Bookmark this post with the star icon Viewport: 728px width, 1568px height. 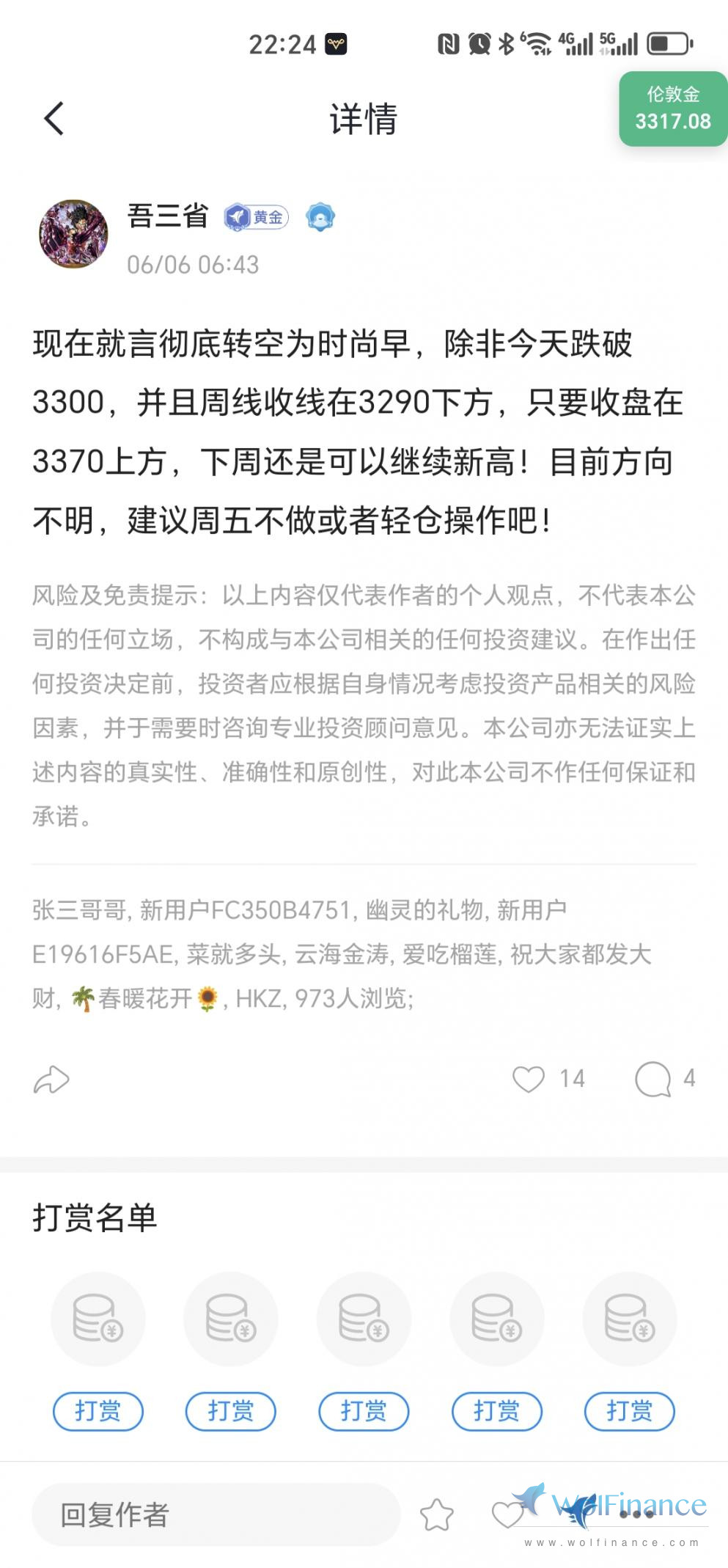437,1514
